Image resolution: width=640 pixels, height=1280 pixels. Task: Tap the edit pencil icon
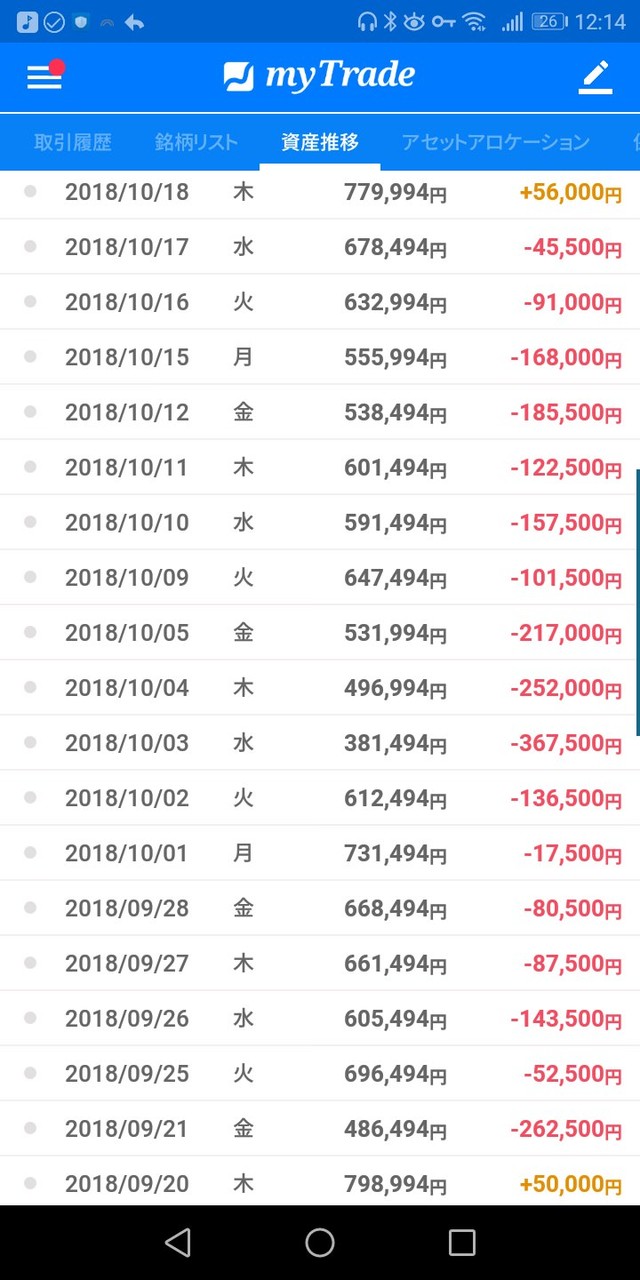595,77
